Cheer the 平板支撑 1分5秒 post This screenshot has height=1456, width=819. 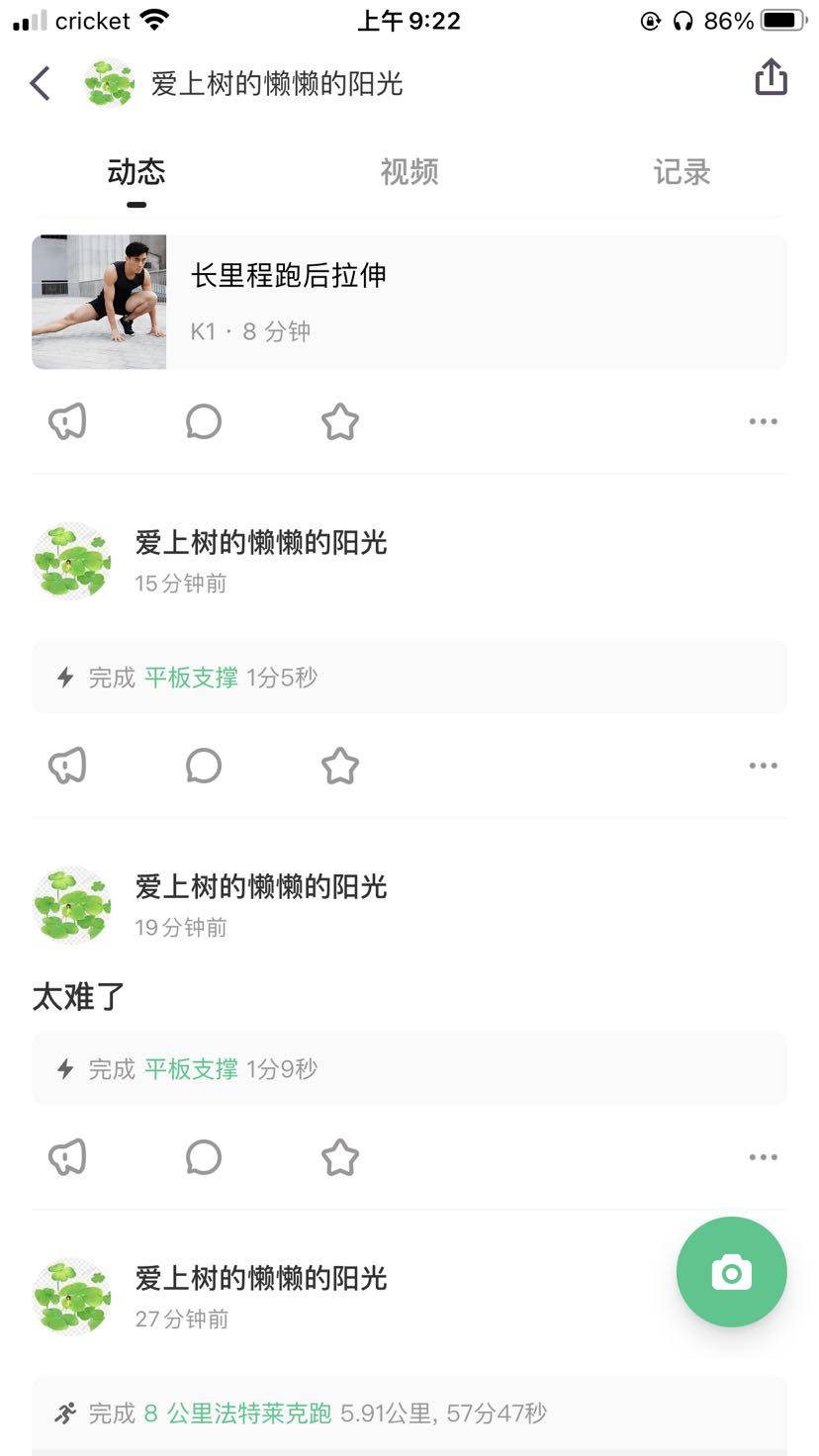click(x=67, y=766)
